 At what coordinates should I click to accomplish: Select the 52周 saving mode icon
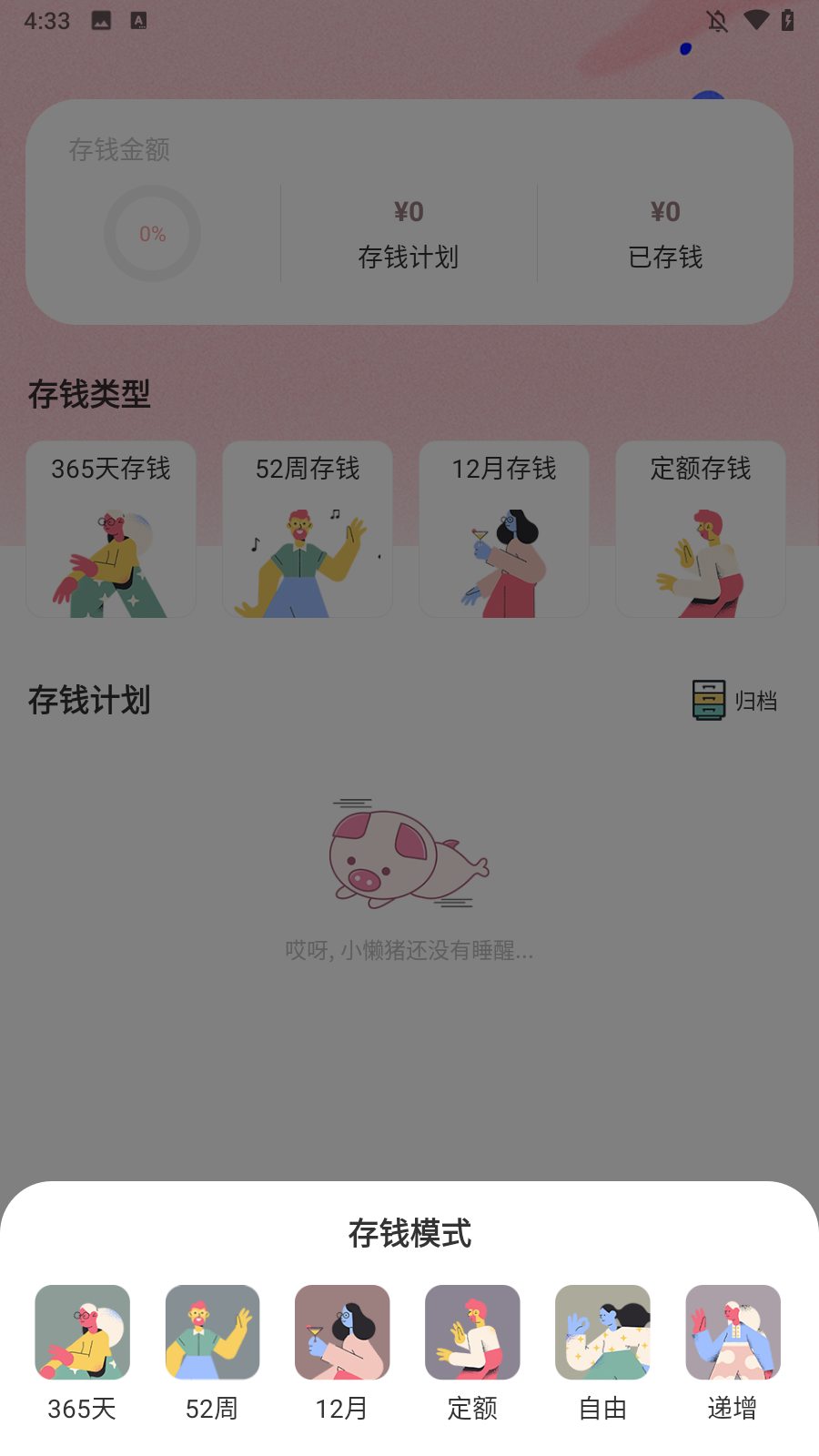click(x=212, y=1332)
